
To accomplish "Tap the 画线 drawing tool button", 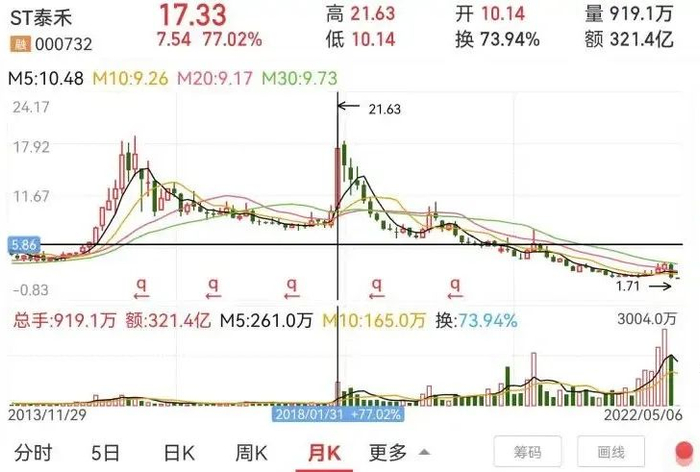I will click(x=611, y=452).
